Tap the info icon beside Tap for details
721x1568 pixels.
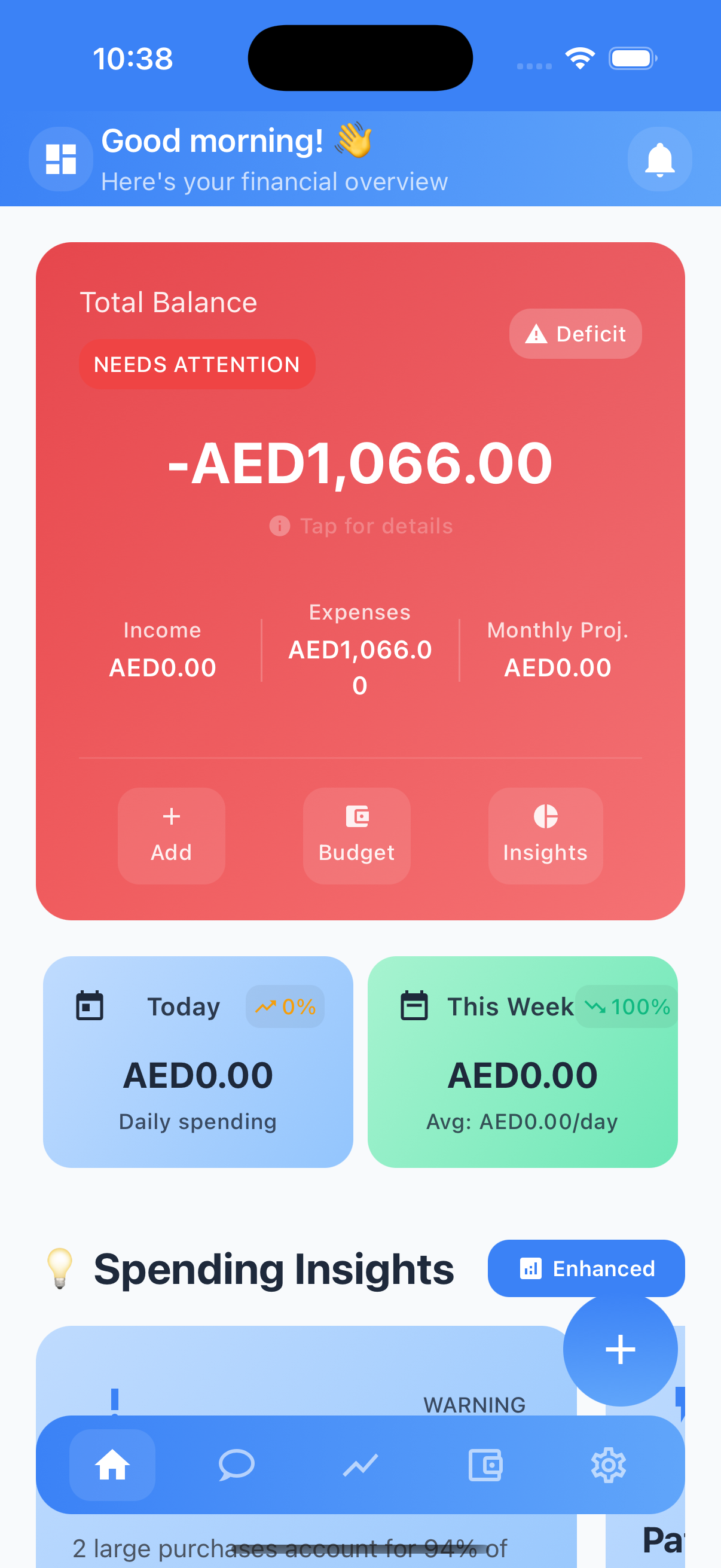[x=279, y=526]
